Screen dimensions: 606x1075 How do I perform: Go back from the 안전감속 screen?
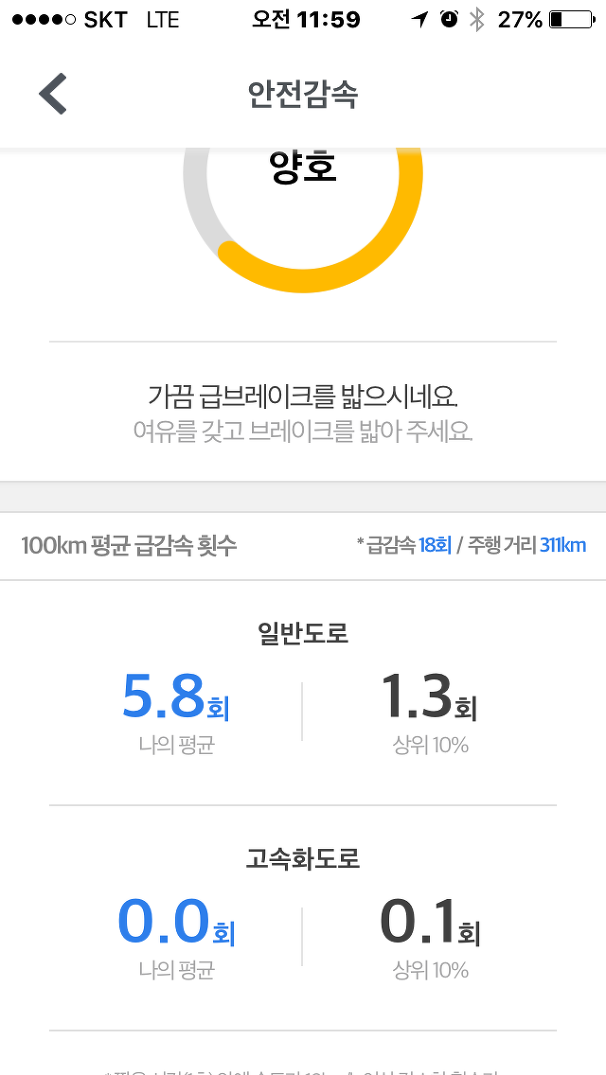click(x=53, y=93)
